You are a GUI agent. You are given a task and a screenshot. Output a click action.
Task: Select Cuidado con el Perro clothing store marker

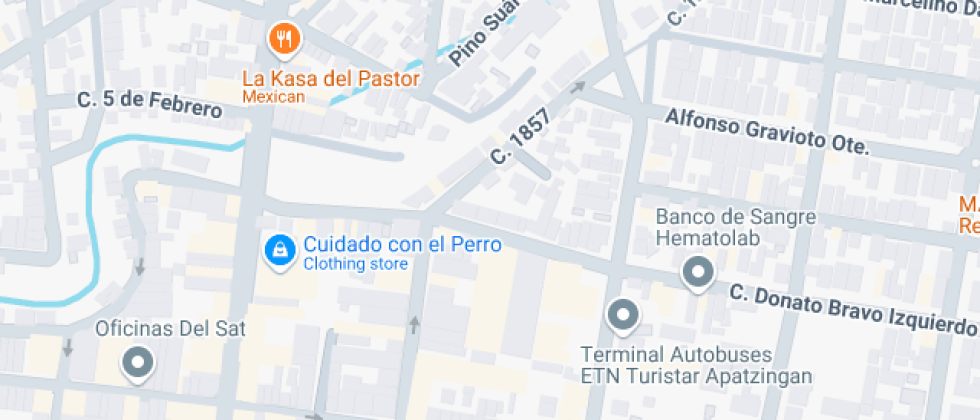pos(278,250)
